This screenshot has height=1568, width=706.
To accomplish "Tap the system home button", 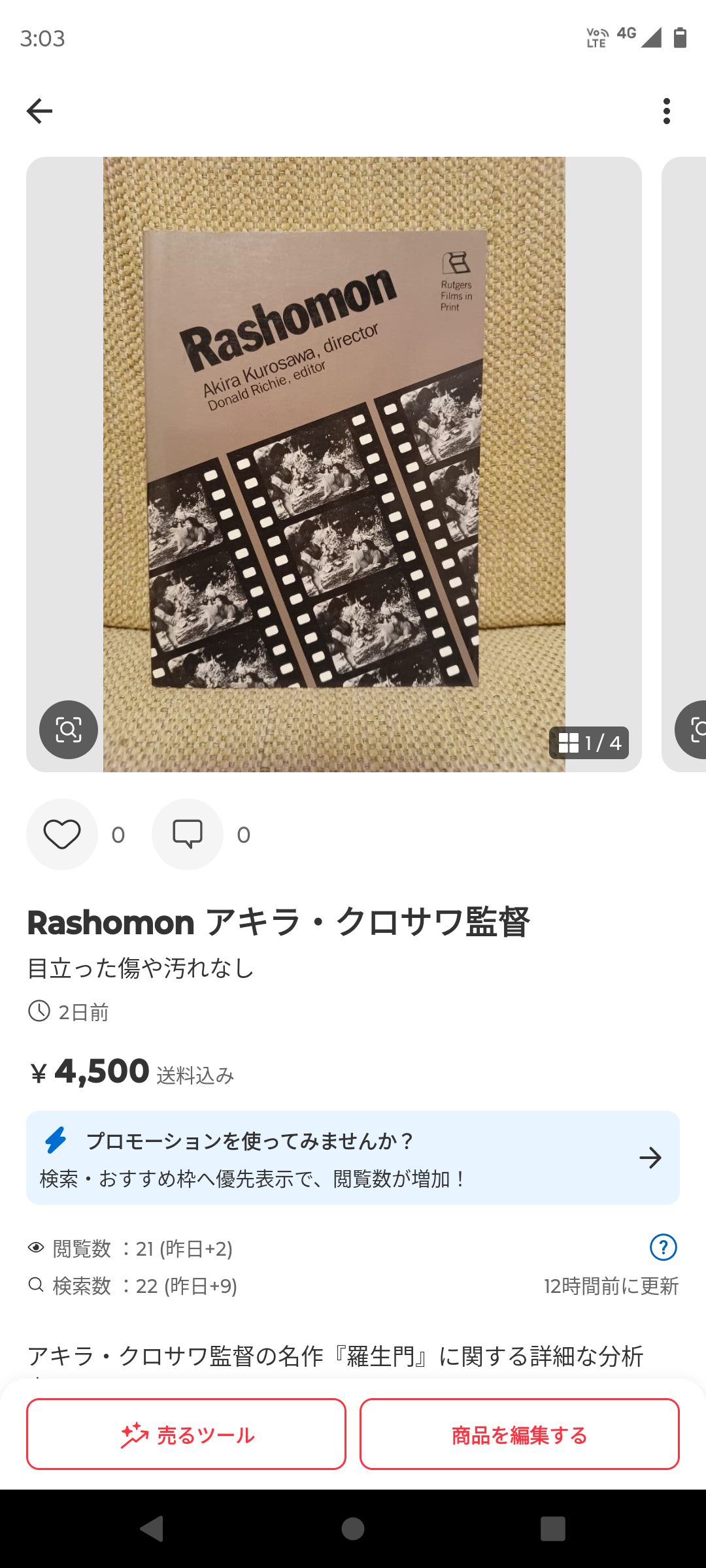I will click(x=353, y=1529).
